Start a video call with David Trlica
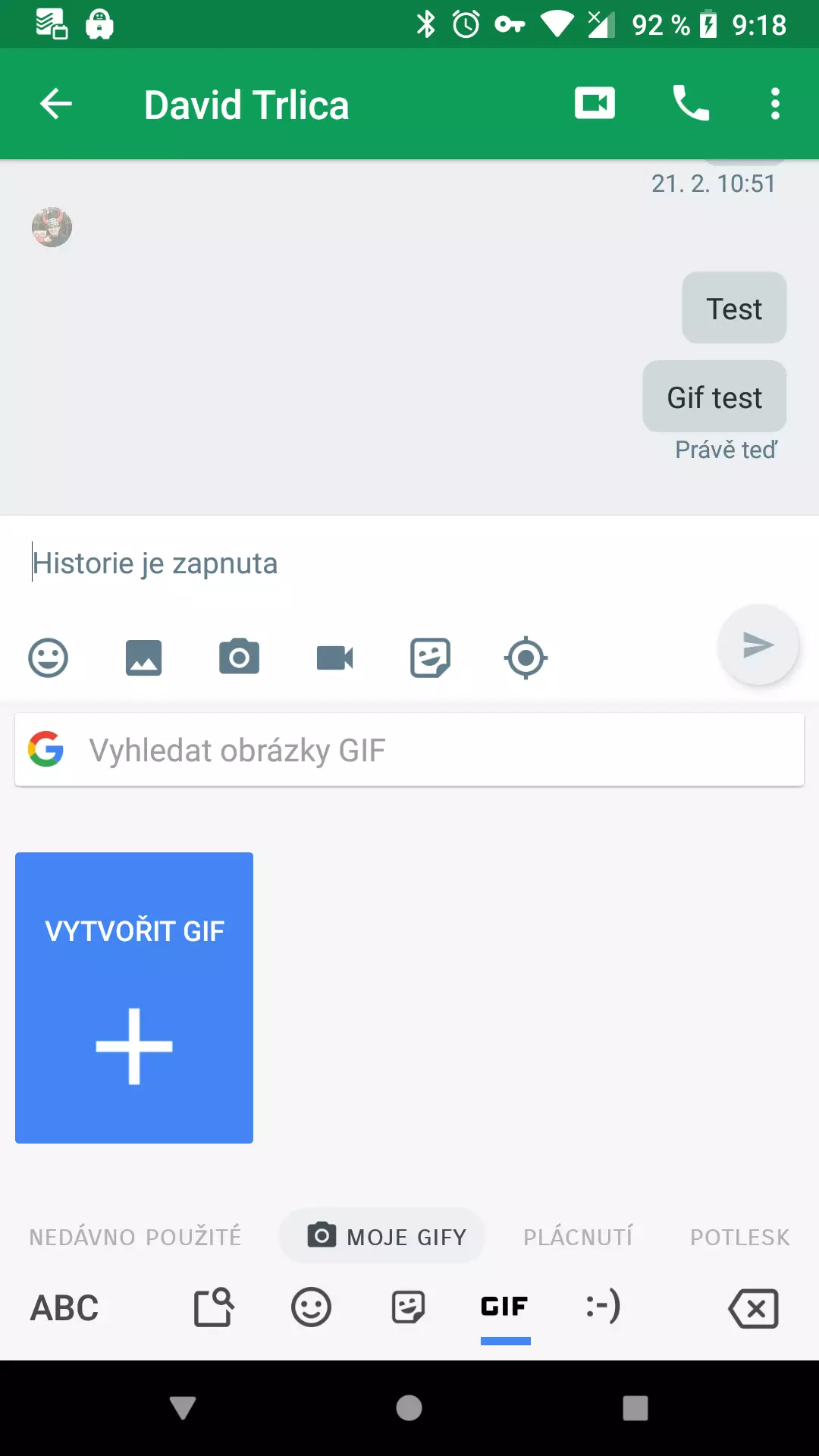The image size is (819, 1456). pos(595,103)
